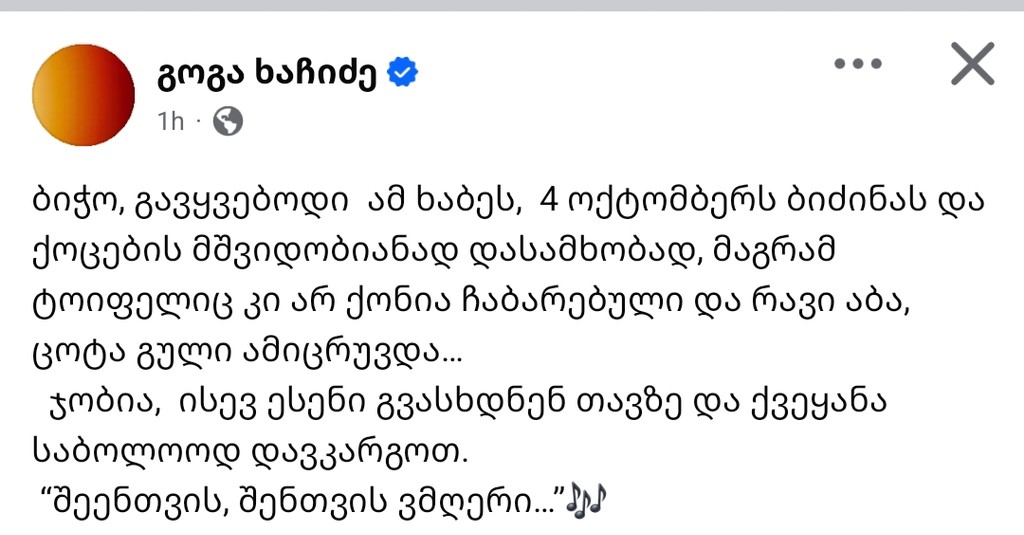Tap the public audience globe icon
The width and height of the screenshot is (1024, 535).
[228, 122]
